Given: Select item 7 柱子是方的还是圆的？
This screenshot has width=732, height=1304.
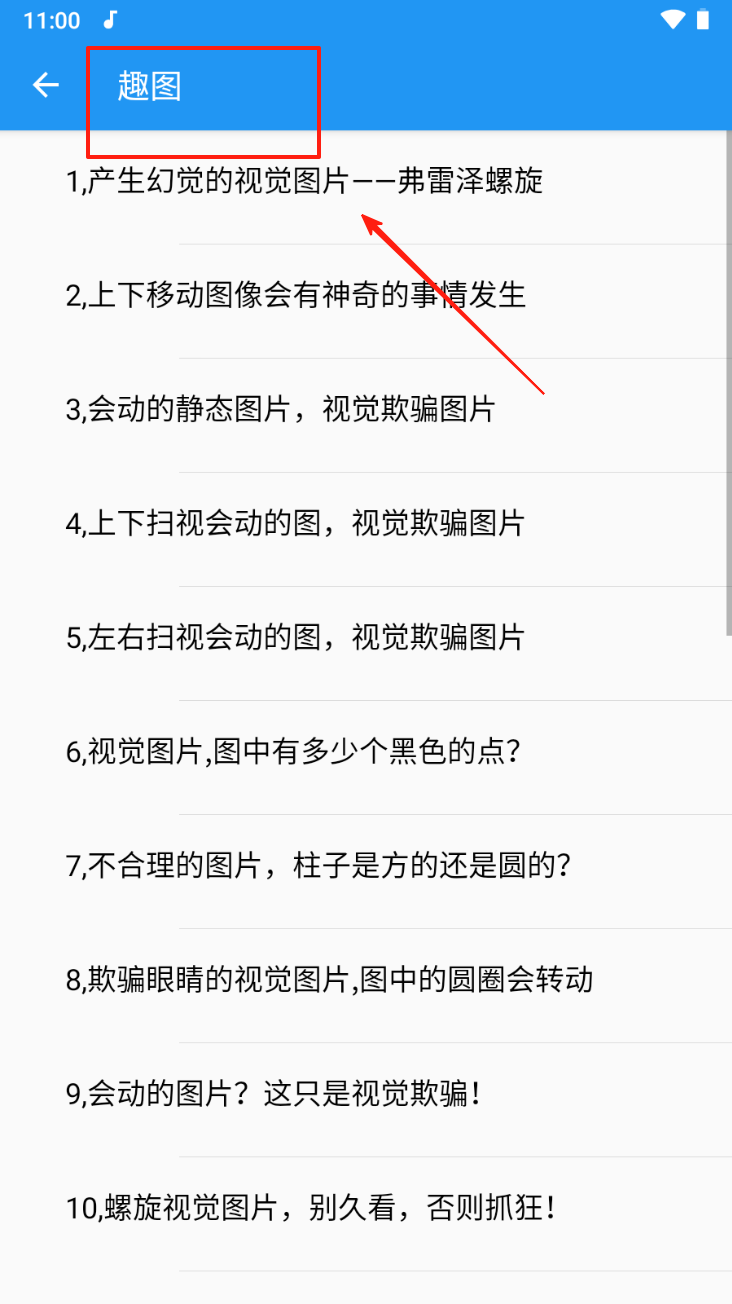Looking at the screenshot, I should (x=318, y=866).
